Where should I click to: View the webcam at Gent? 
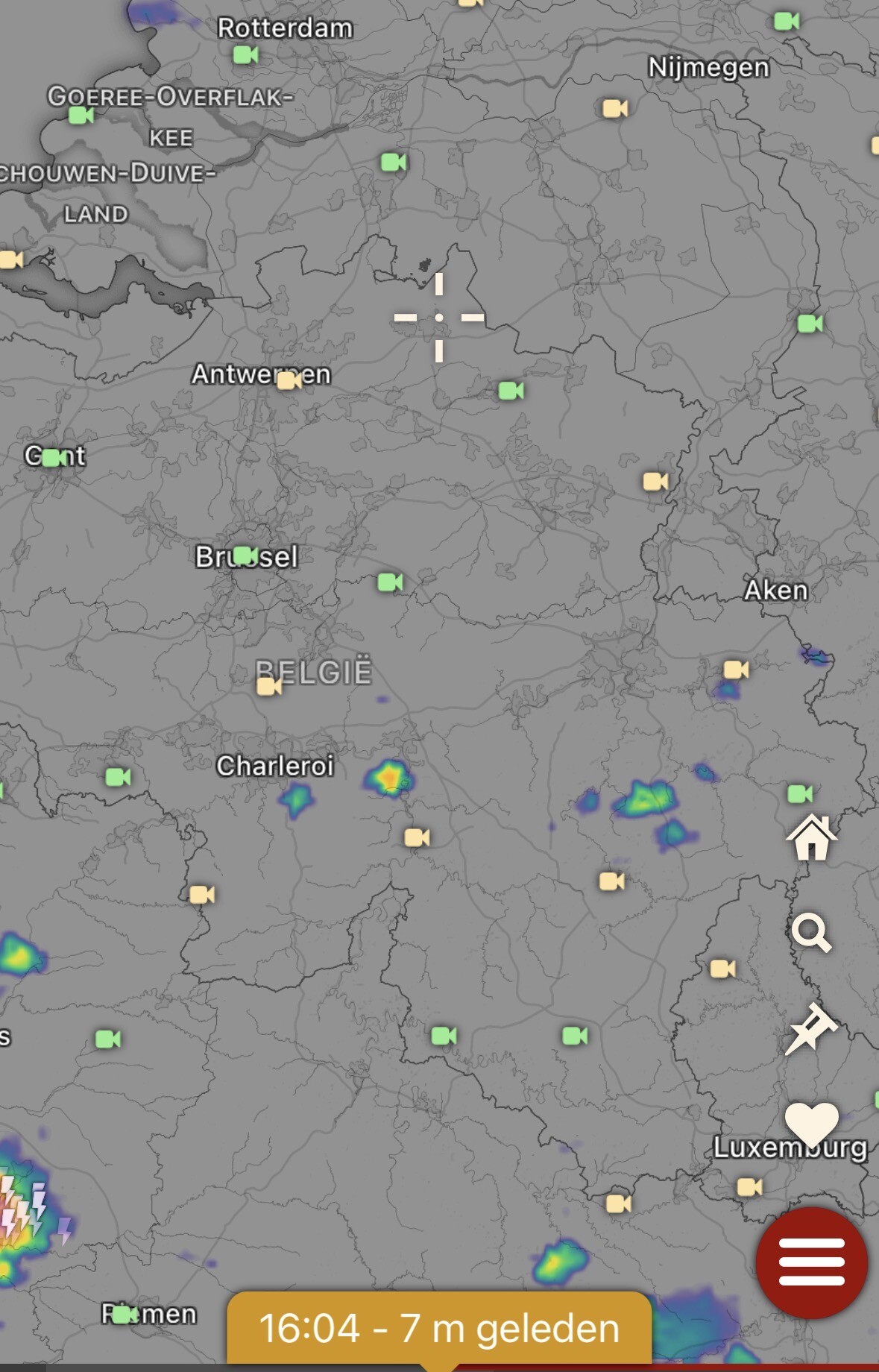point(54,457)
